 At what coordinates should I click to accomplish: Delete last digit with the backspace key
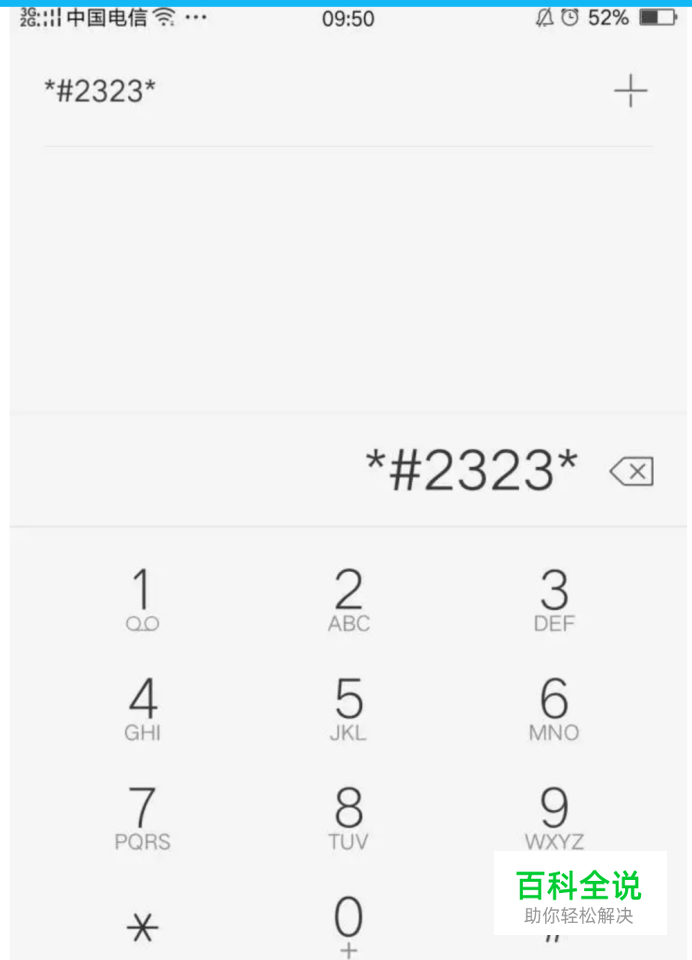pyautogui.click(x=631, y=471)
